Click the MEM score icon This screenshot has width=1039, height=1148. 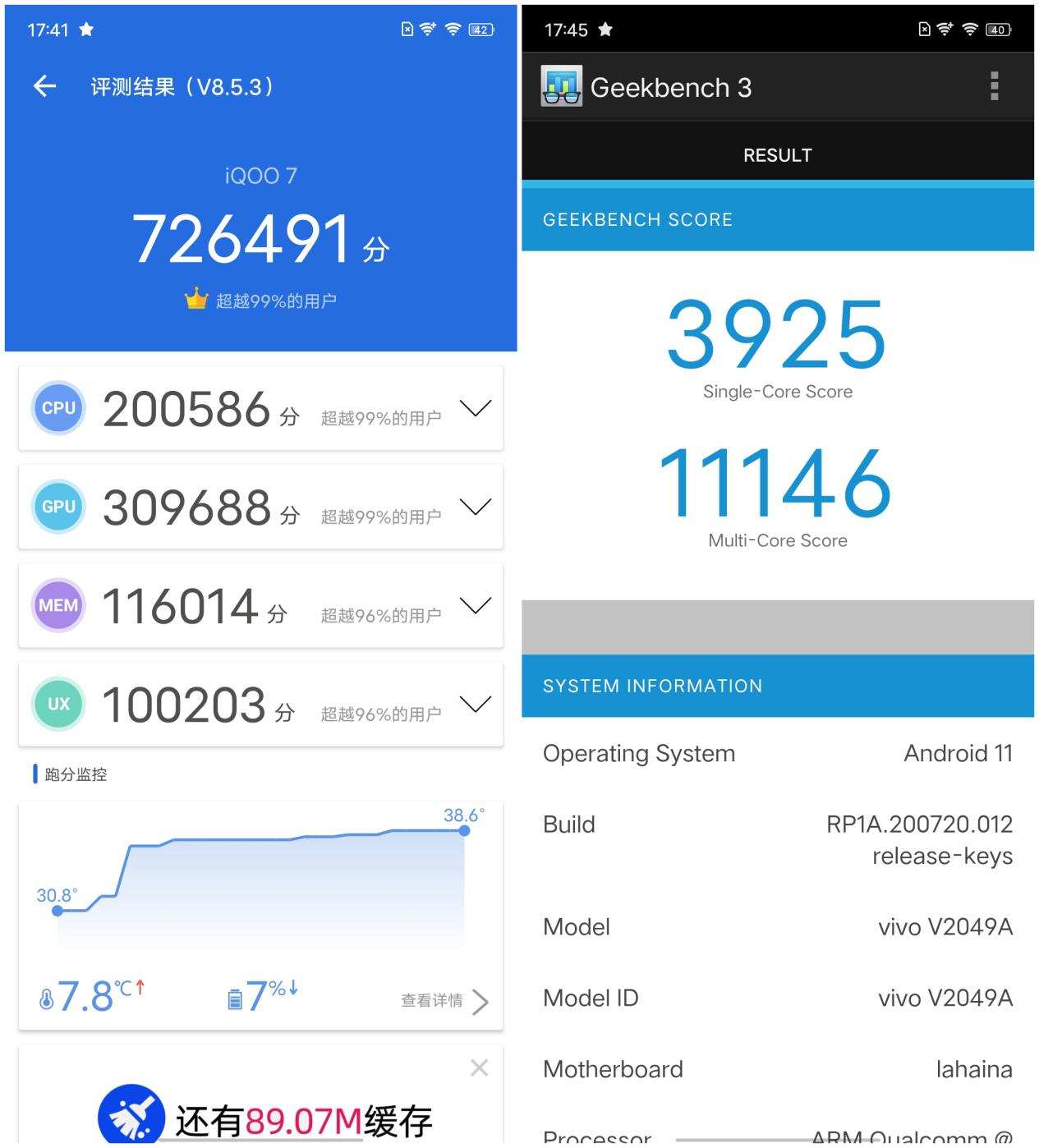click(x=57, y=605)
